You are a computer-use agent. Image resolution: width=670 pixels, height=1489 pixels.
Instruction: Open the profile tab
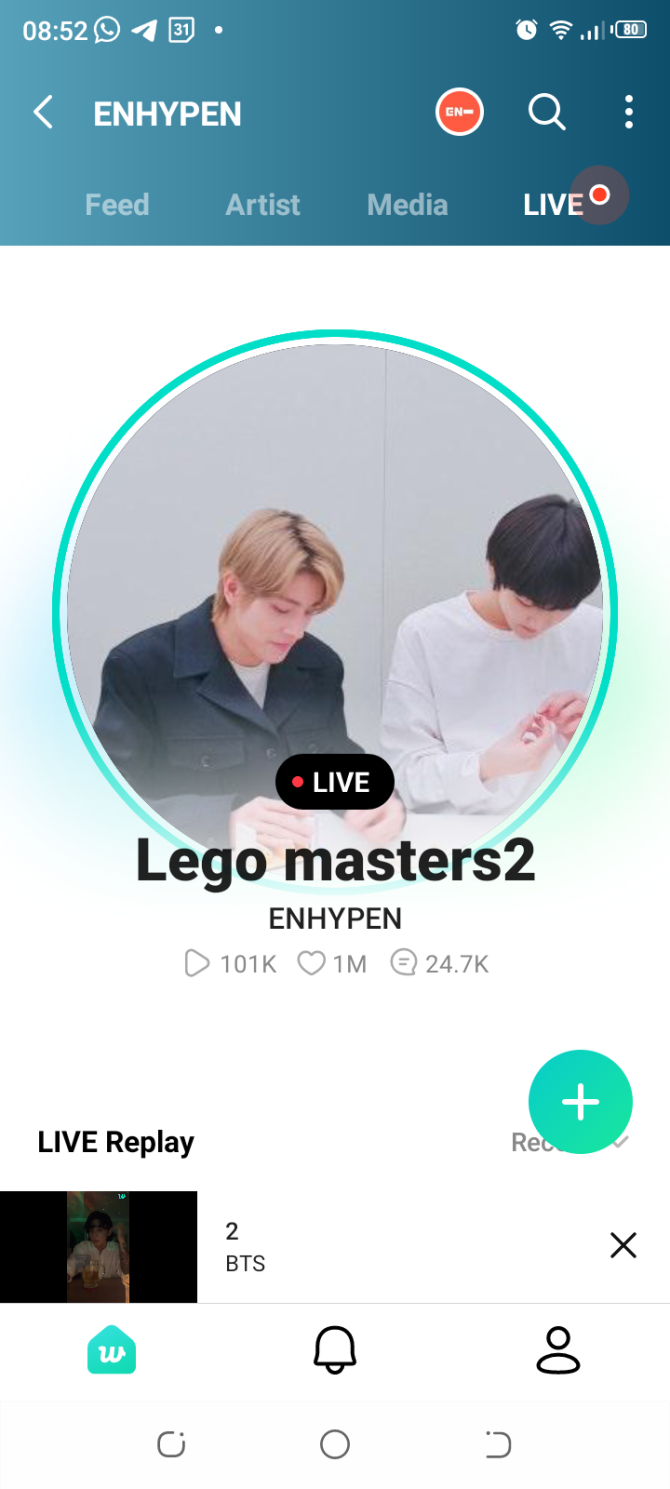click(558, 1352)
